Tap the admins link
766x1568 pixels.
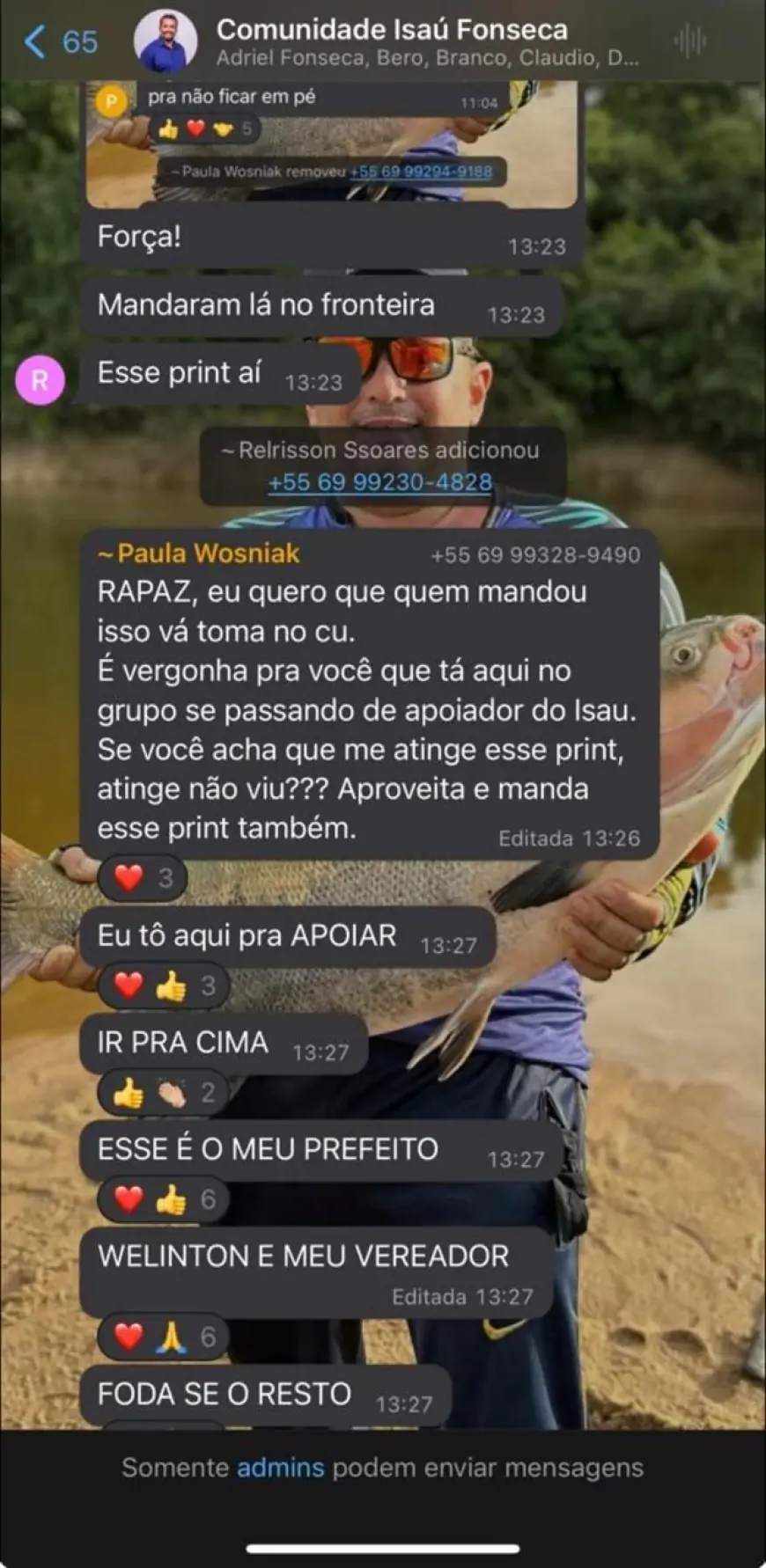(280, 1468)
